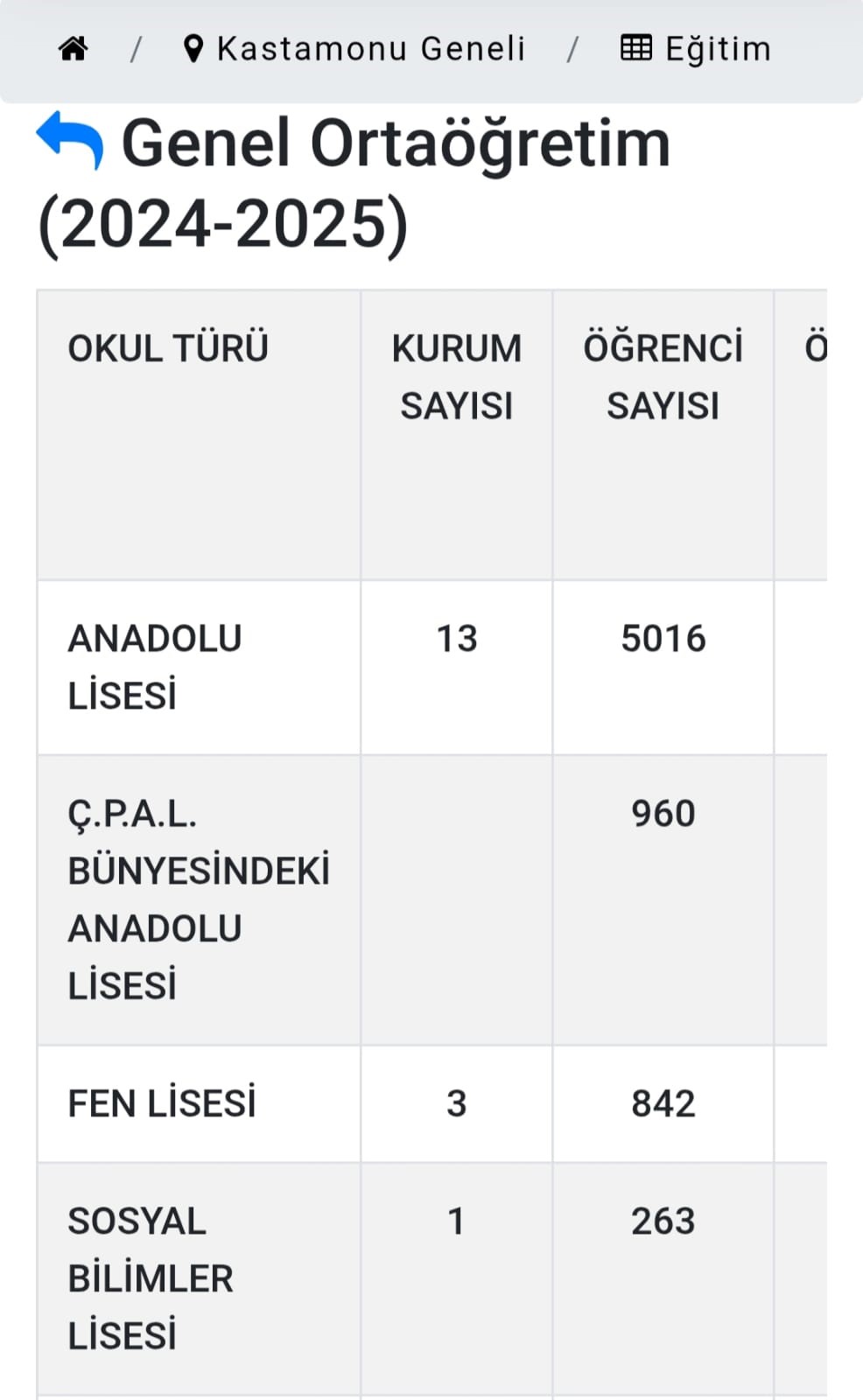This screenshot has height=1400, width=863.
Task: Tap the blue back arrow icon
Action: click(70, 141)
